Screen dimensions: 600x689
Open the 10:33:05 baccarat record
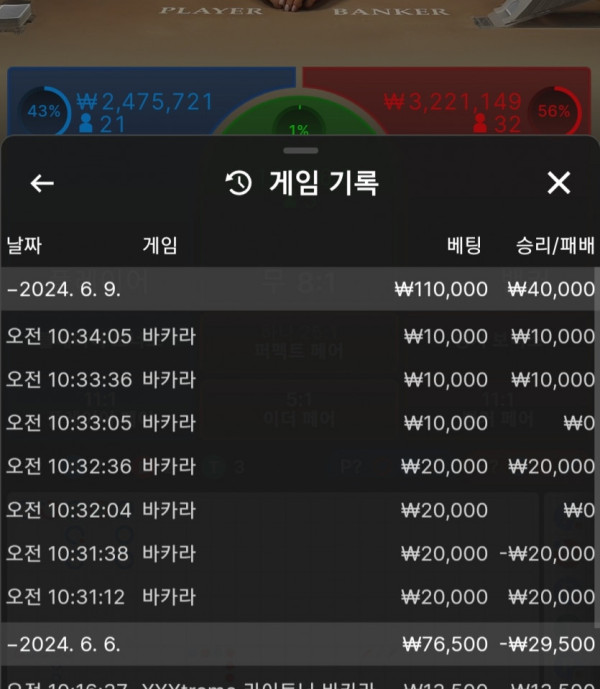(300, 423)
